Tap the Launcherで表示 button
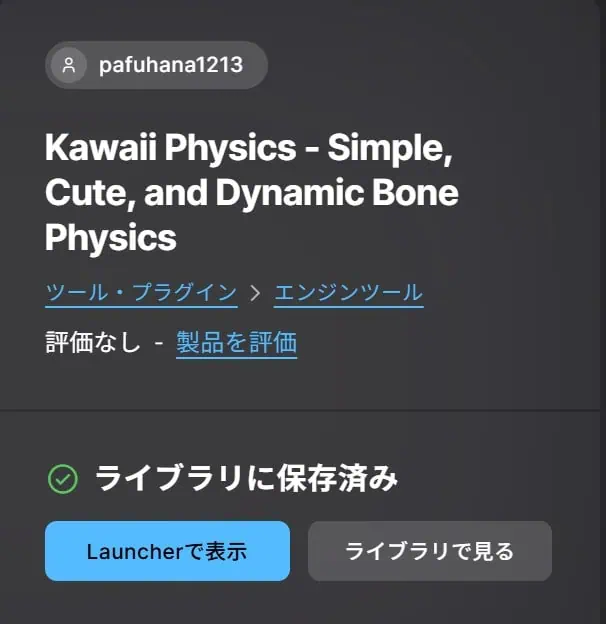The image size is (606, 624). click(167, 551)
